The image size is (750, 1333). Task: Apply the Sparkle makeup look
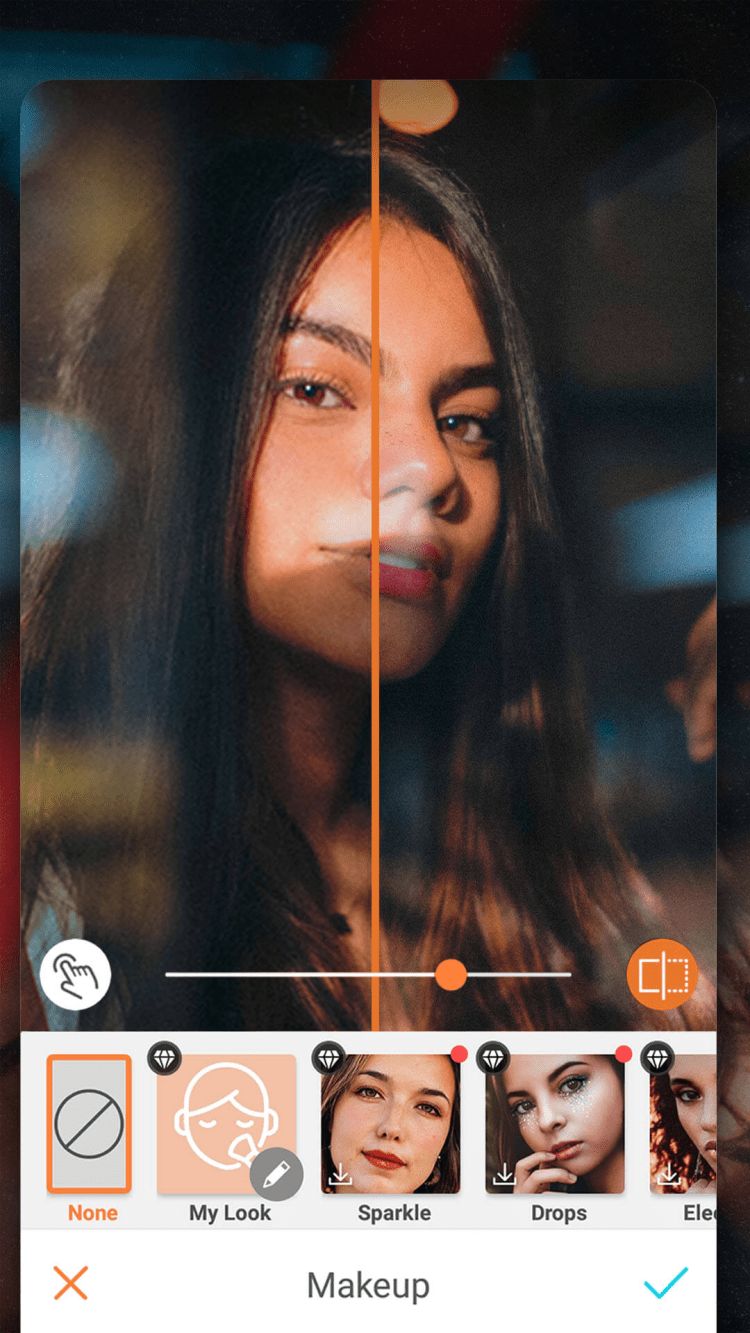391,1125
